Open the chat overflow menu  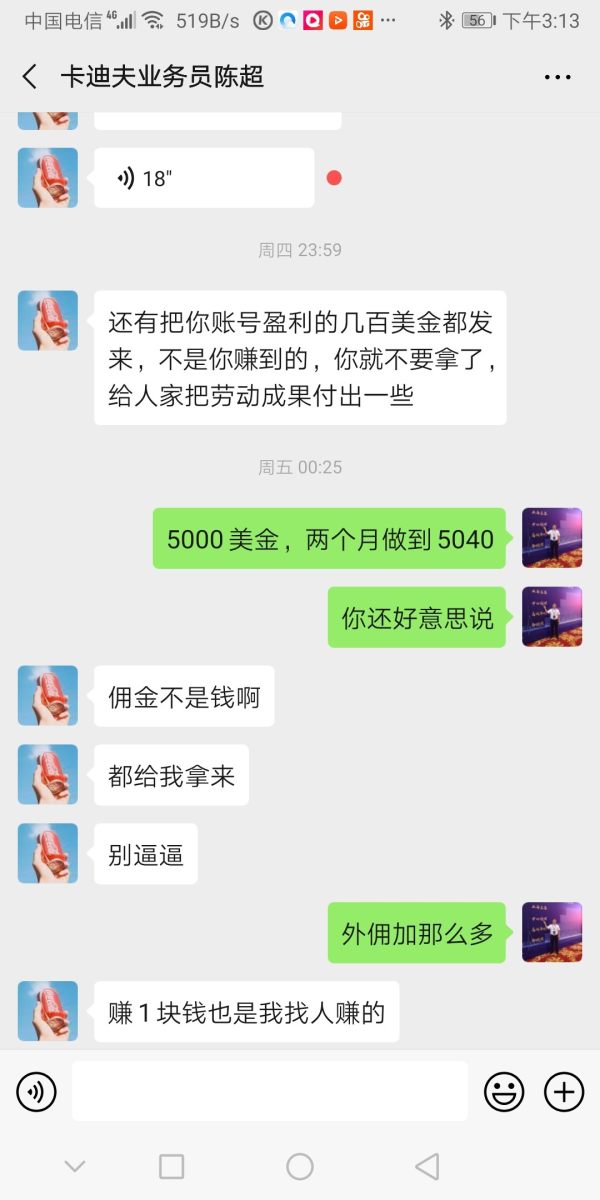[557, 77]
